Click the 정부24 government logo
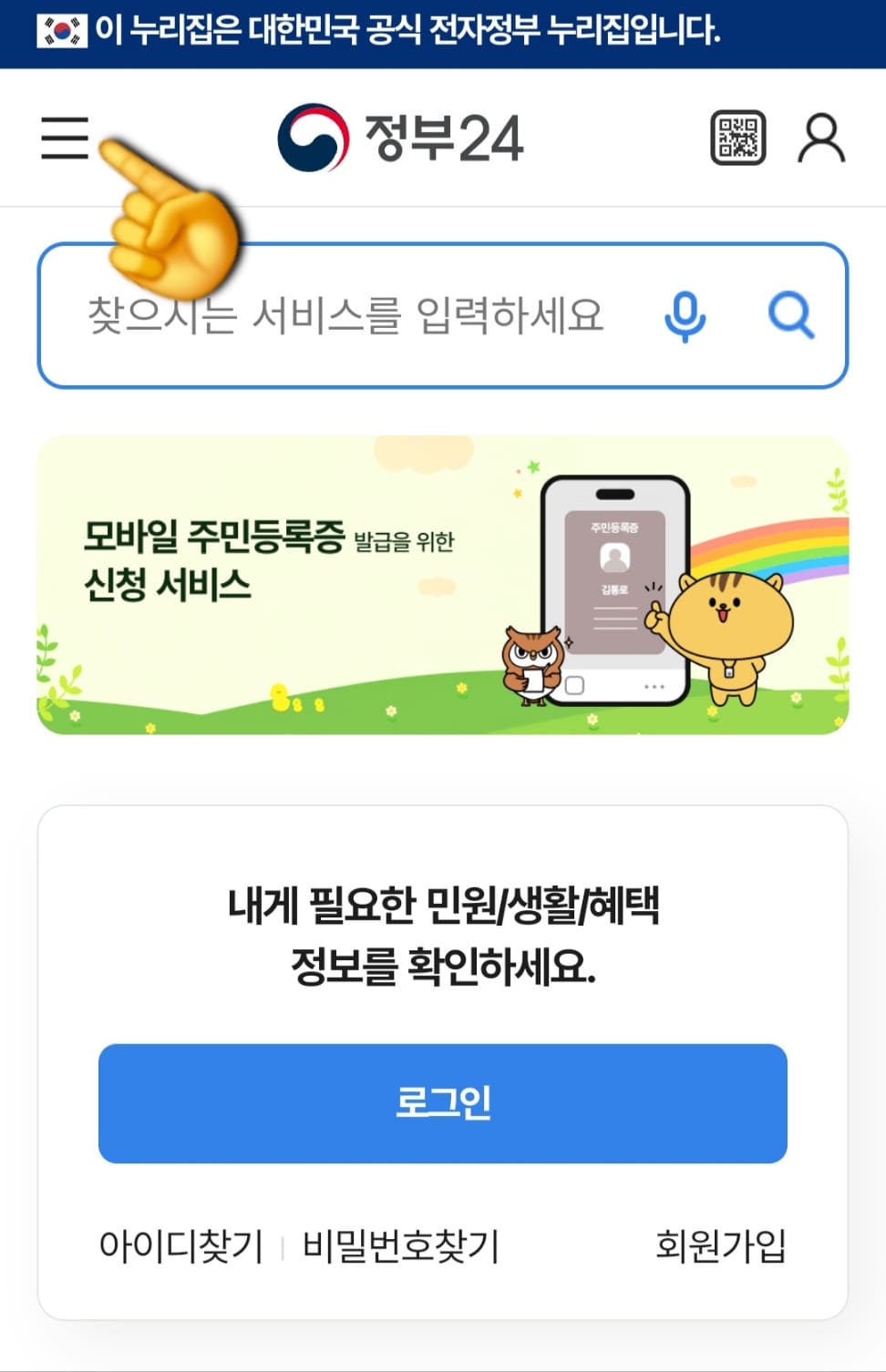 tap(402, 137)
